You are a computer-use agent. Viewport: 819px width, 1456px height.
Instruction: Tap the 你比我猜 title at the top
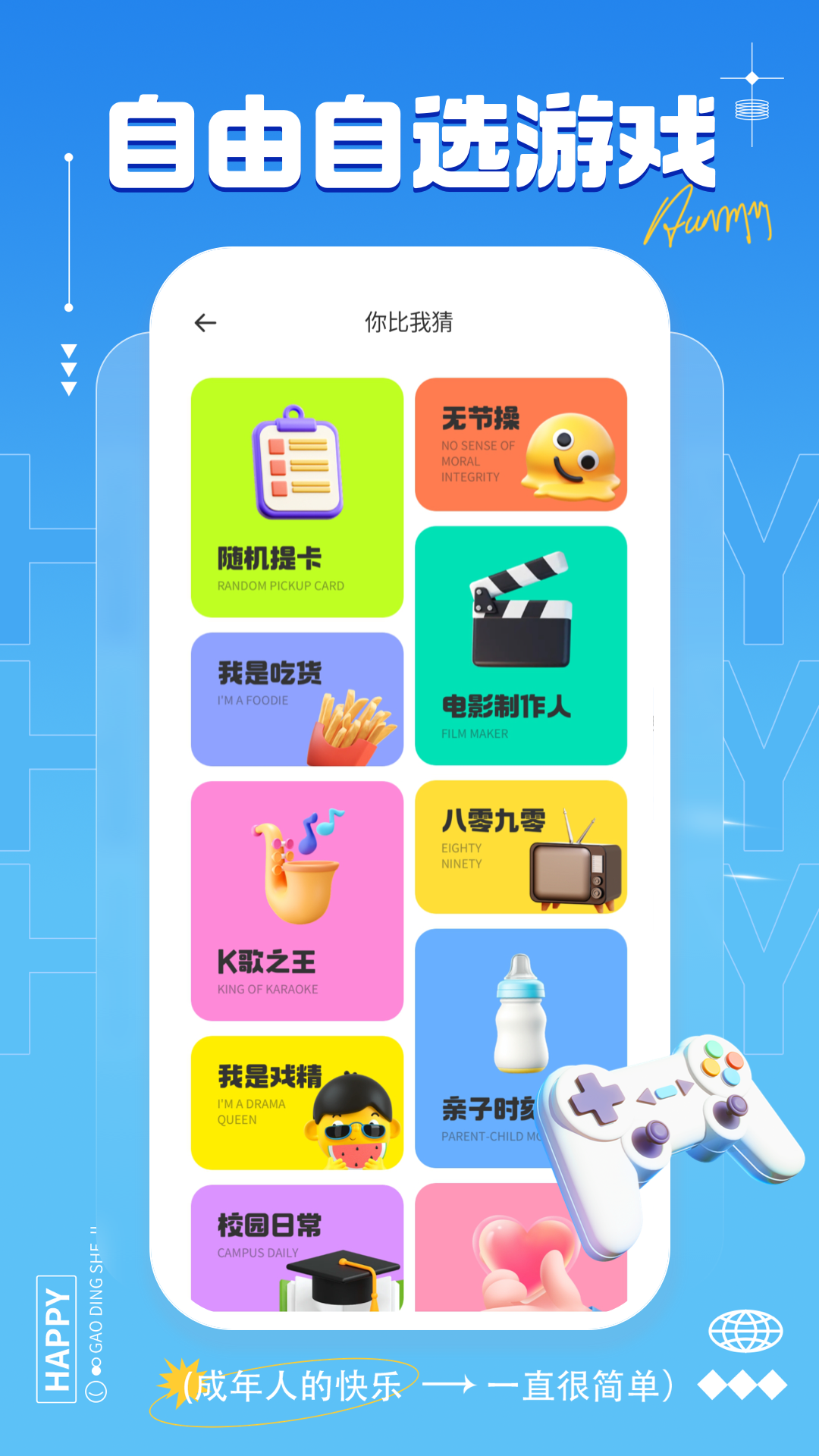[409, 322]
